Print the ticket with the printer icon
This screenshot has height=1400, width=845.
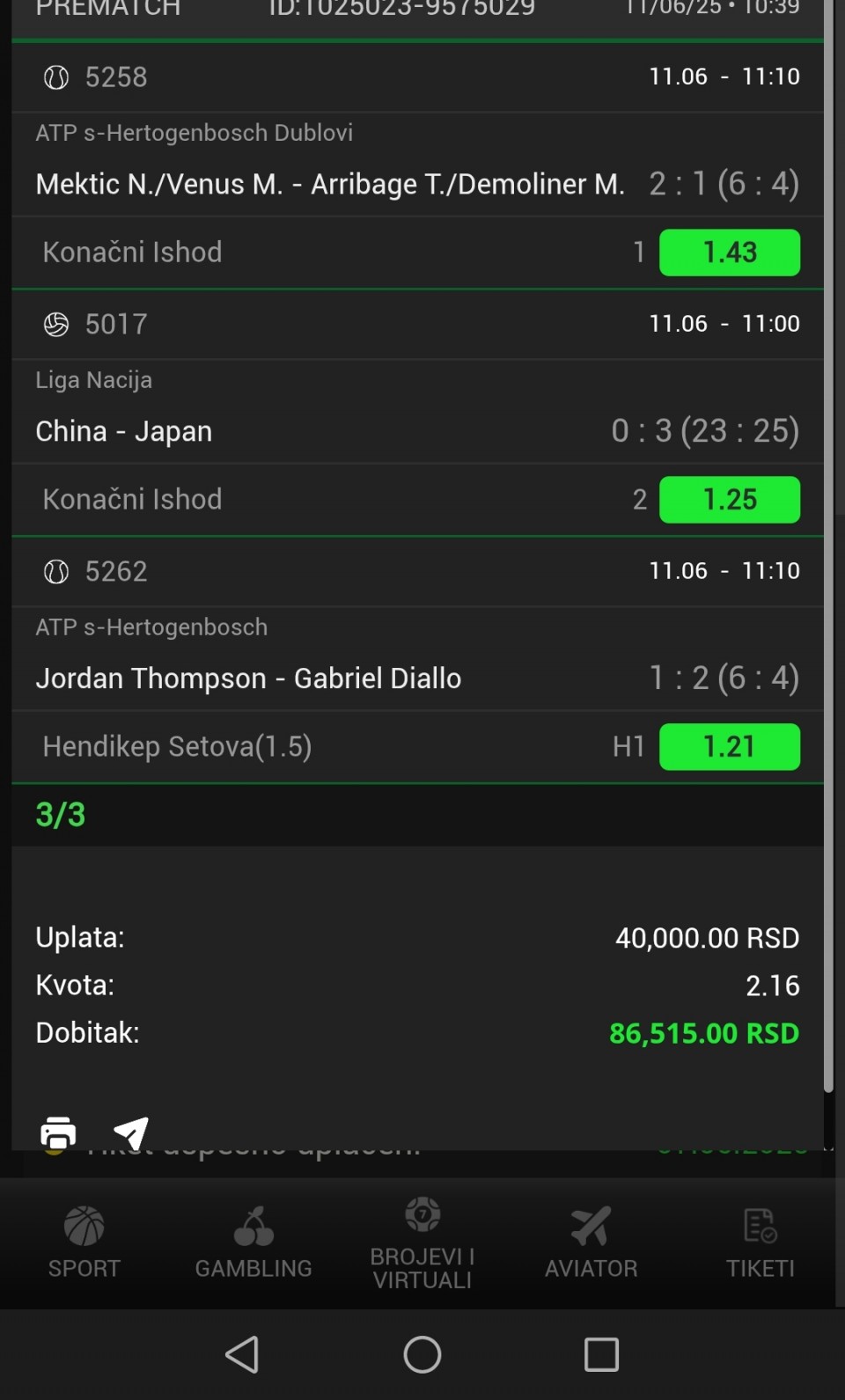(58, 1133)
